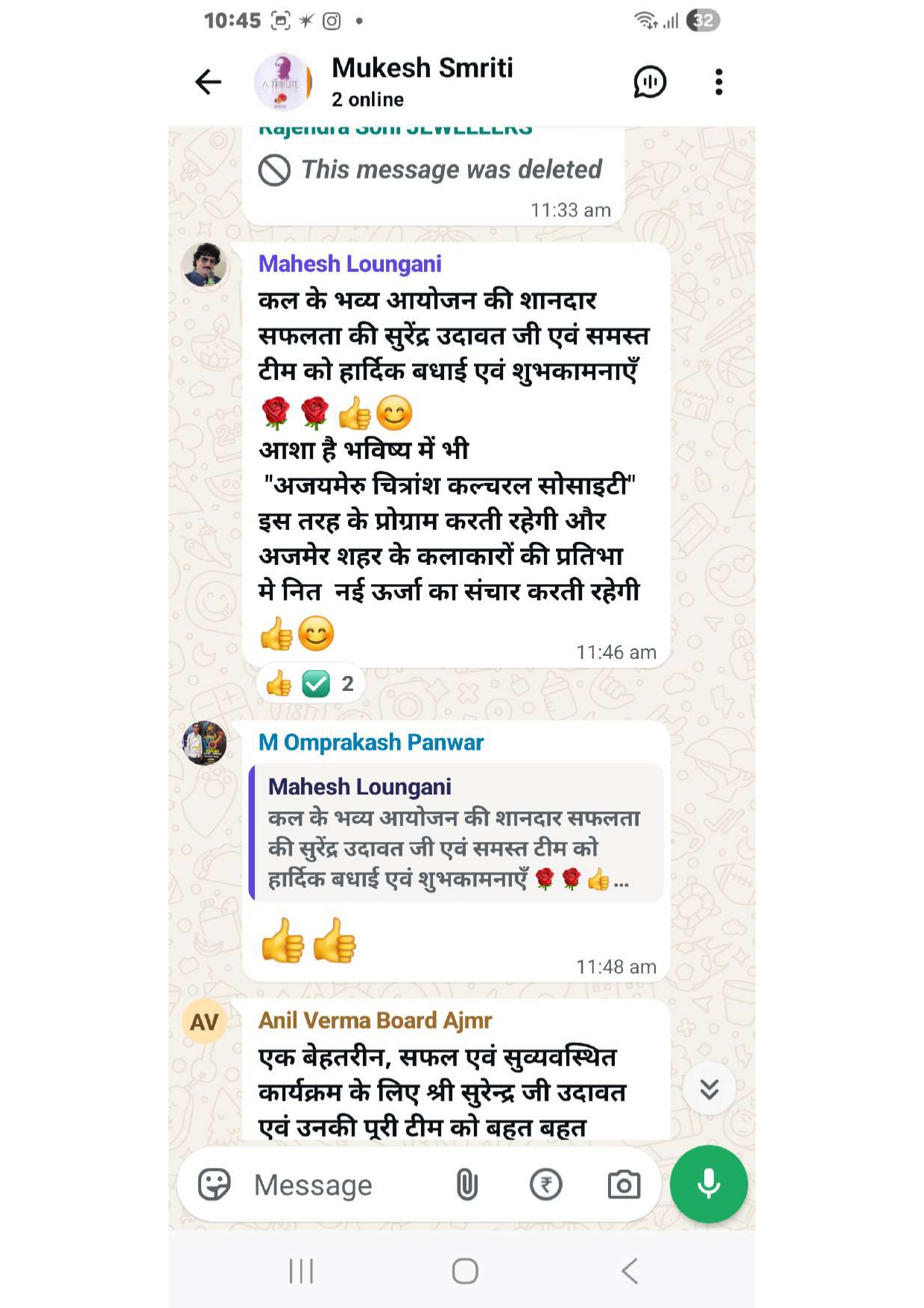This screenshot has width=924, height=1308.
Task: Open the rupee payment option
Action: 545,1184
